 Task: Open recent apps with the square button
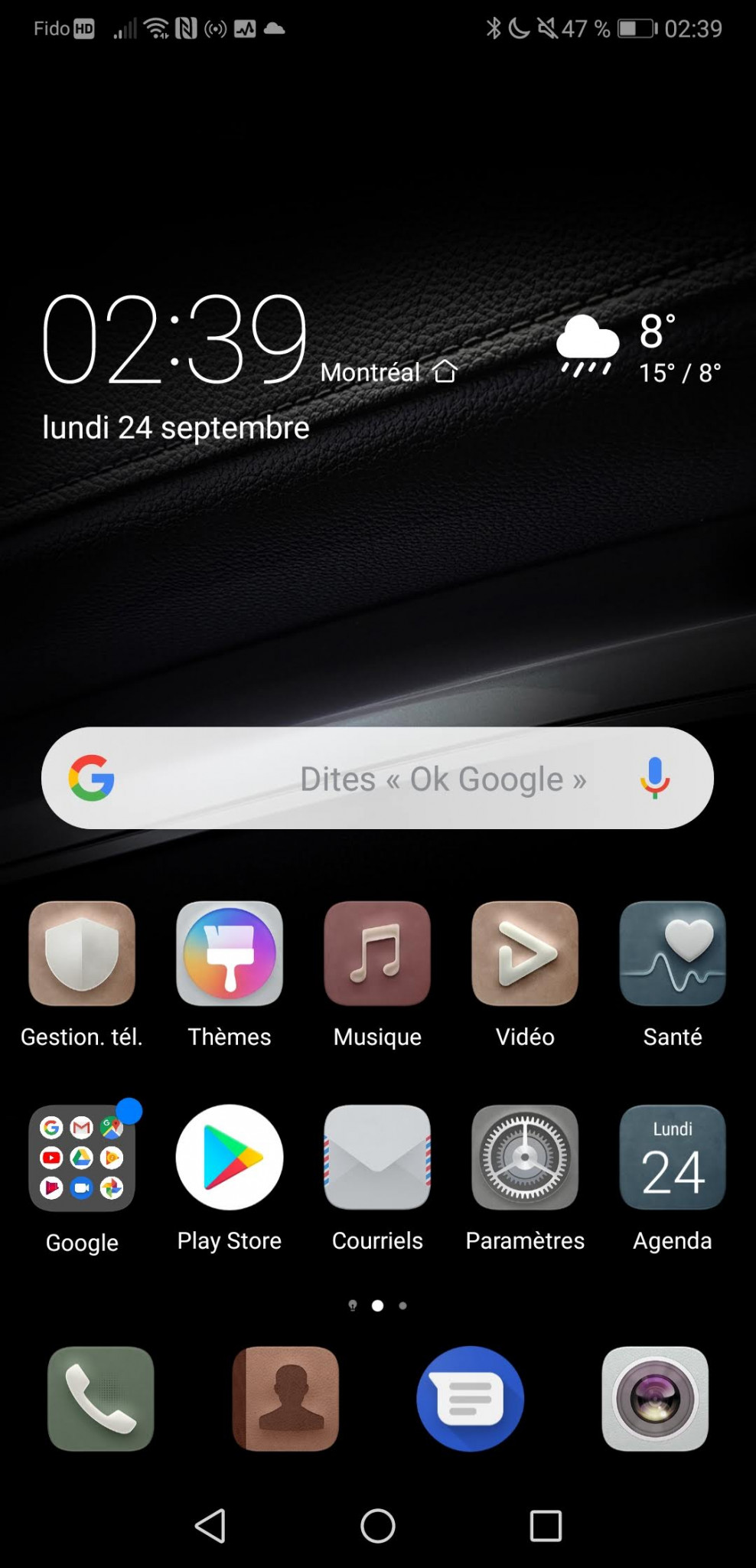(546, 1526)
